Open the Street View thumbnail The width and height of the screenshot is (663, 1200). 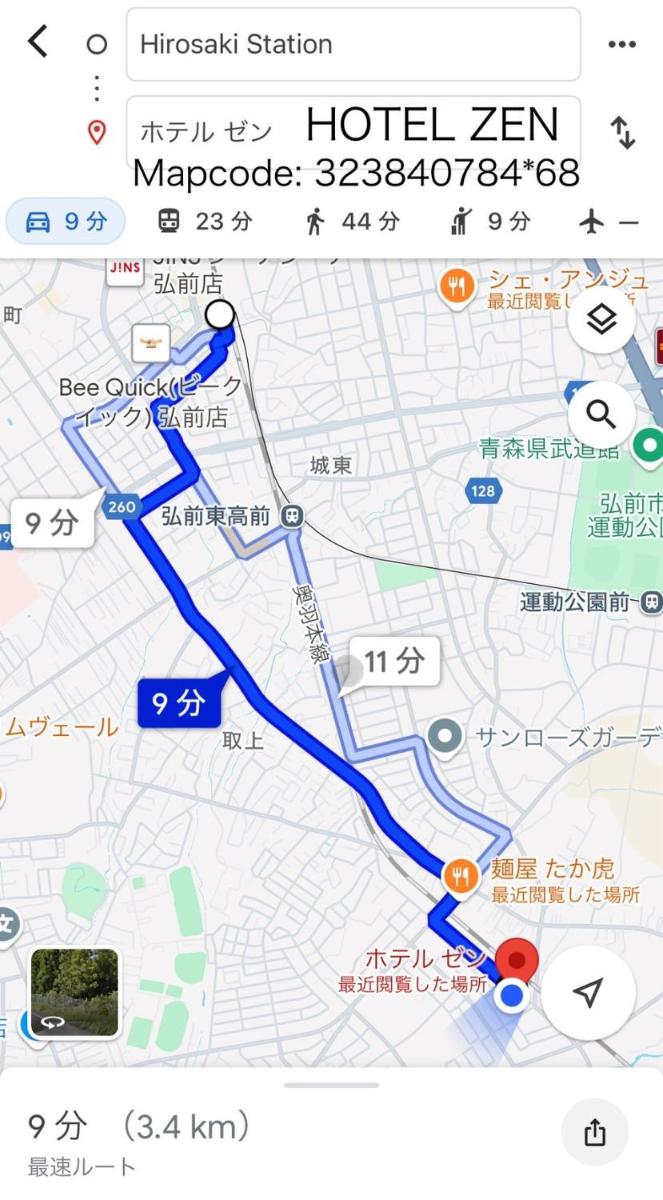[75, 992]
